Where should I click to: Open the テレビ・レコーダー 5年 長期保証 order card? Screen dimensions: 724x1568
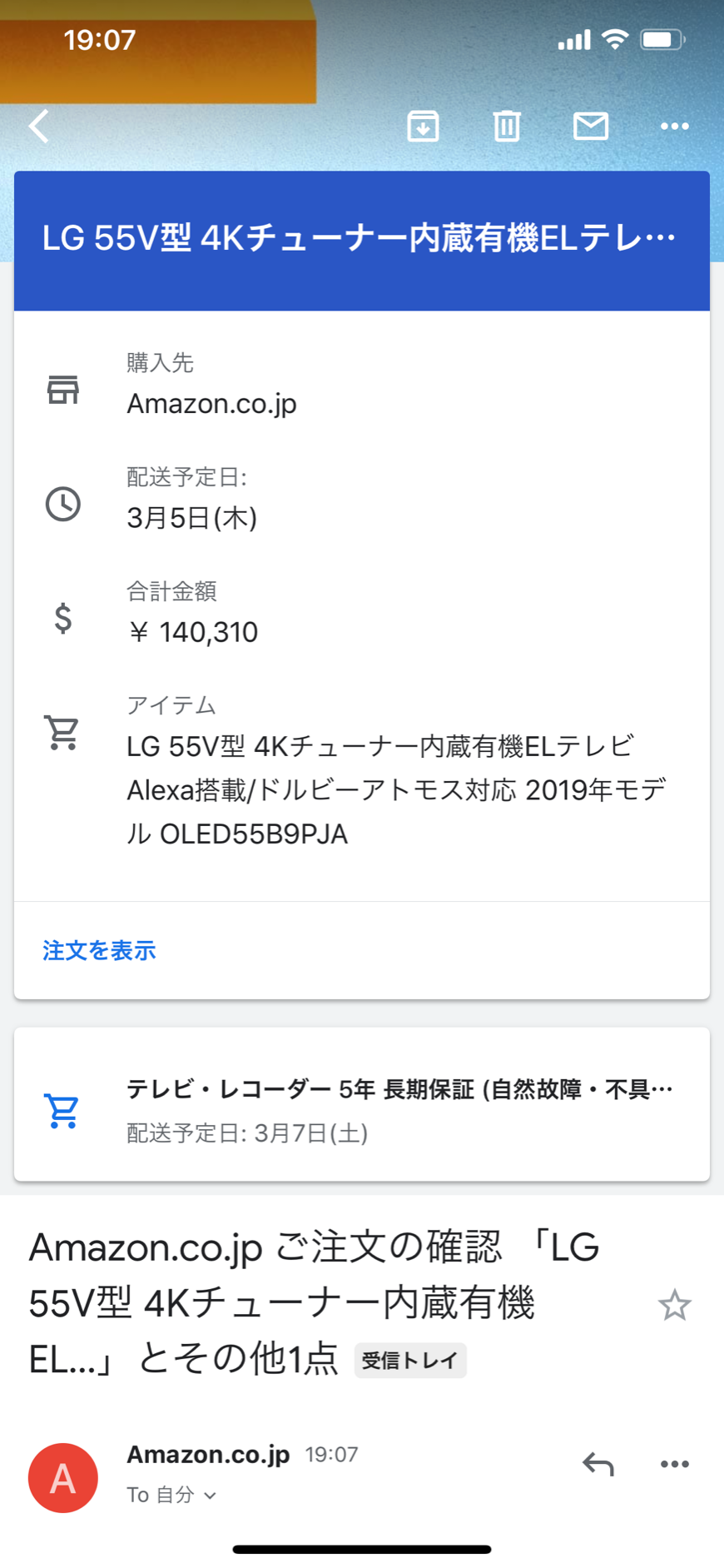click(x=362, y=1104)
